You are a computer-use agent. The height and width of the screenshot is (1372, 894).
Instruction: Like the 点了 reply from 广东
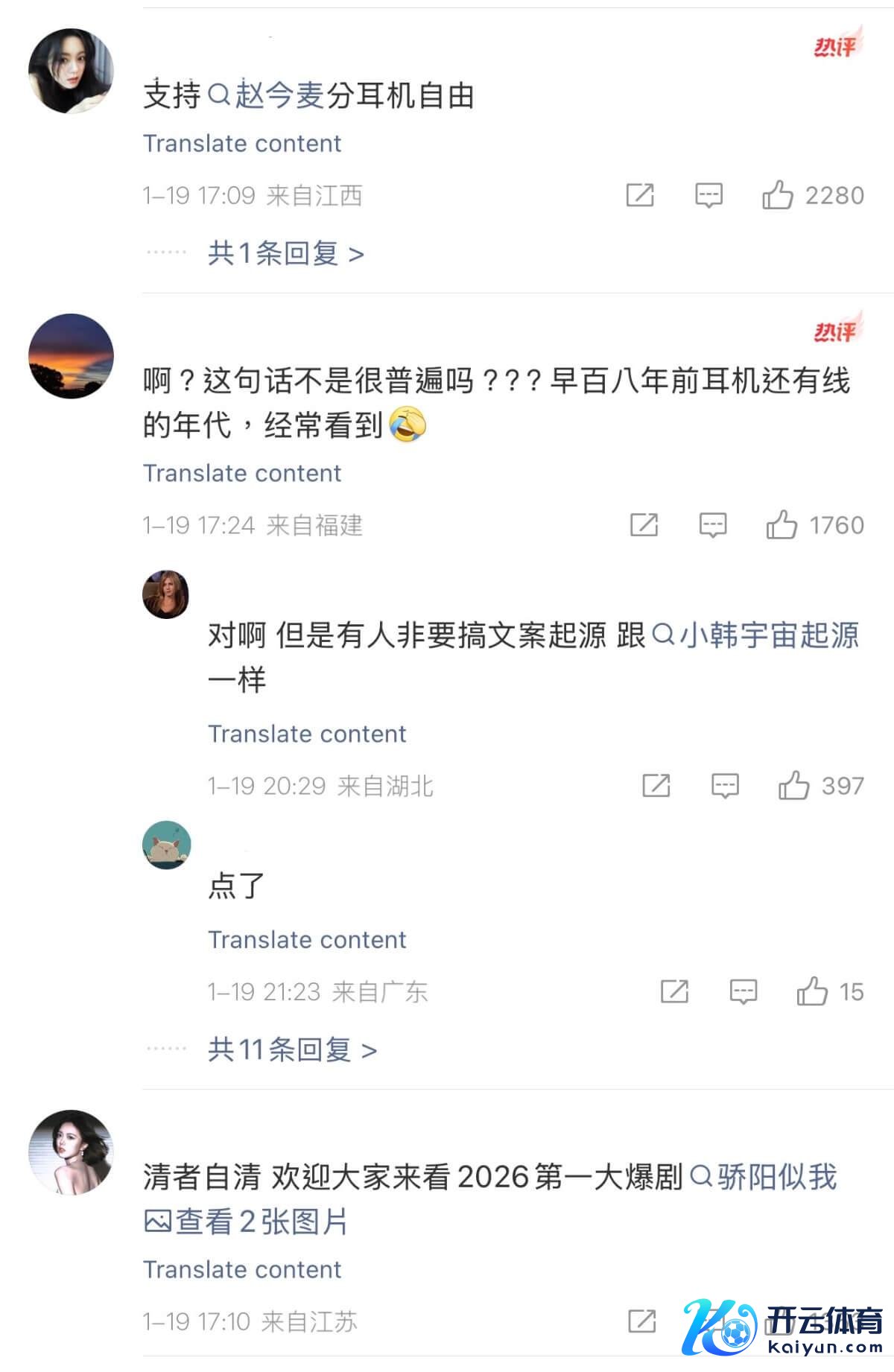click(x=812, y=992)
